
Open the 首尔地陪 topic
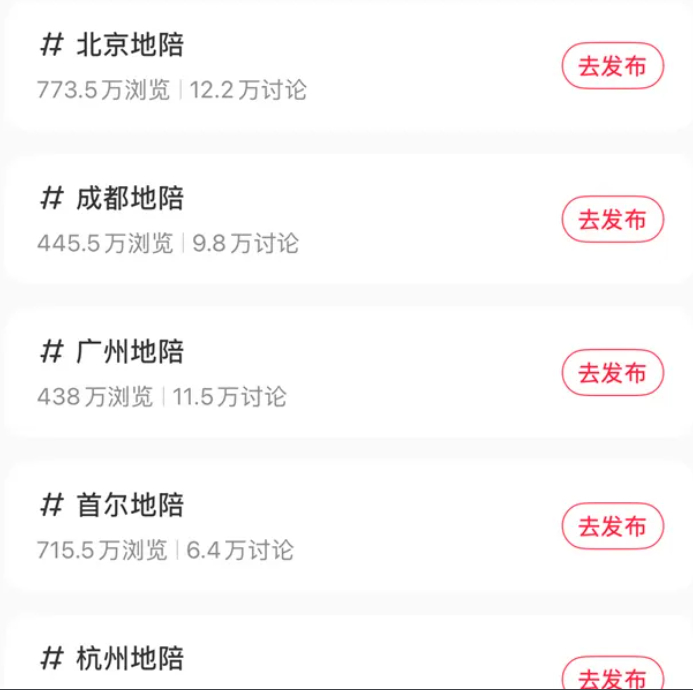(130, 505)
